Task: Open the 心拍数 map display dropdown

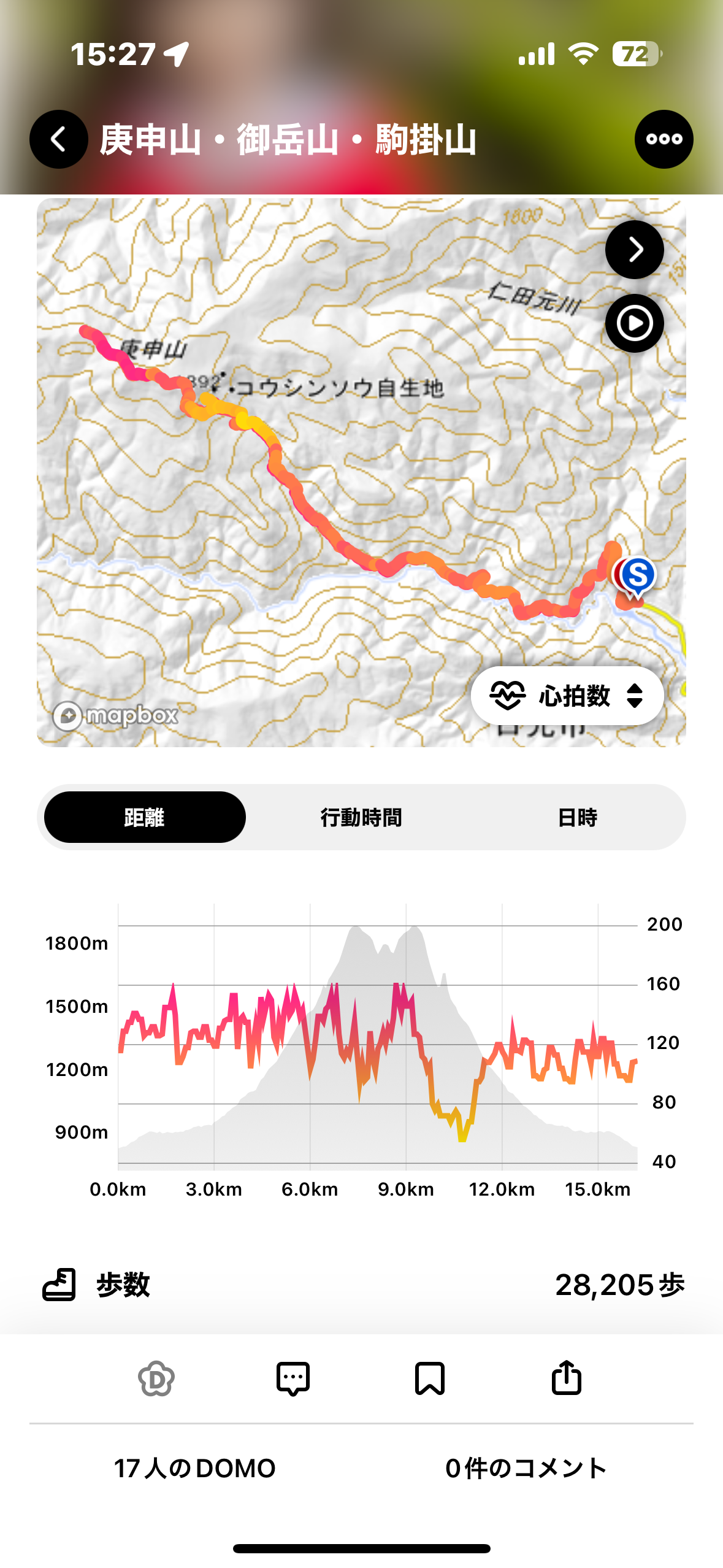Action: tap(567, 696)
